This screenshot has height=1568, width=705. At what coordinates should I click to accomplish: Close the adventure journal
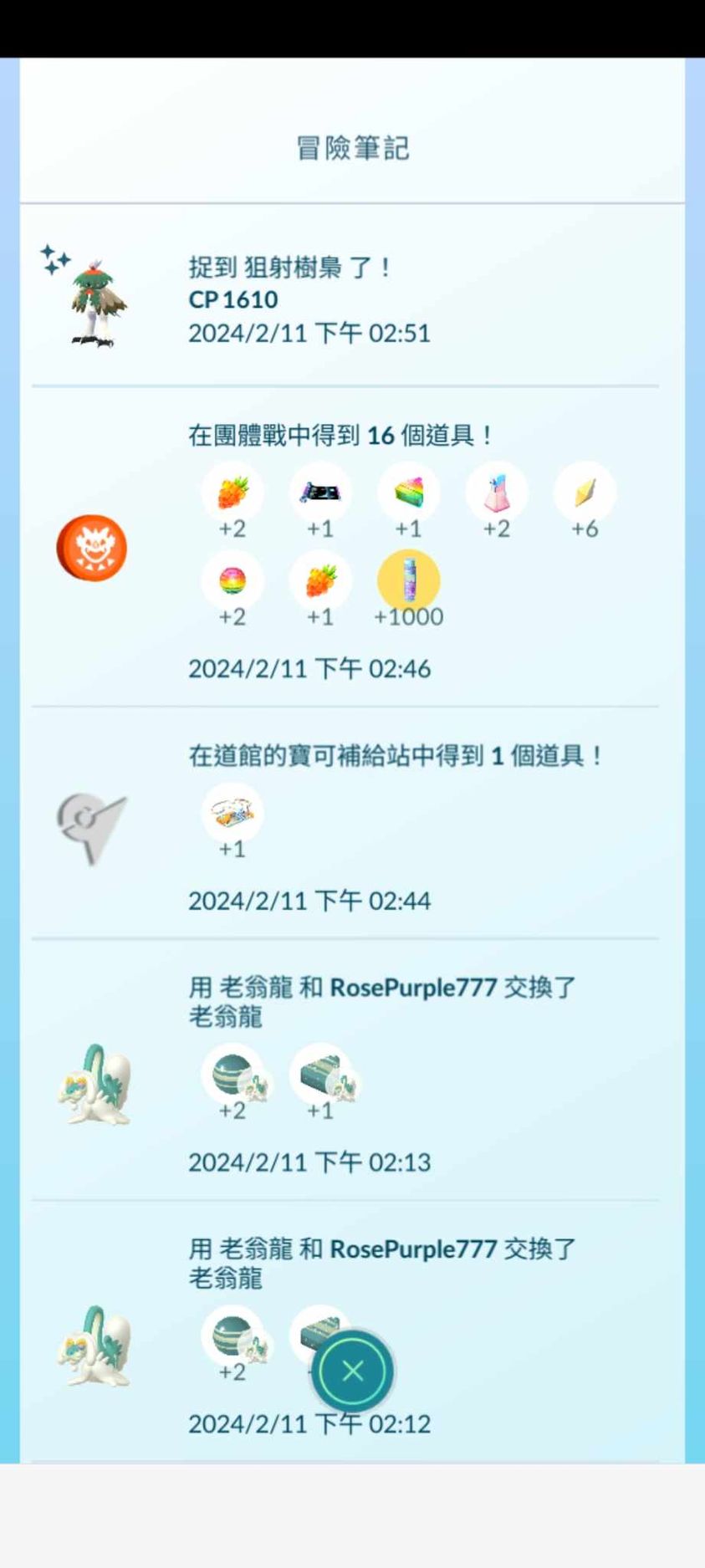click(x=352, y=1370)
